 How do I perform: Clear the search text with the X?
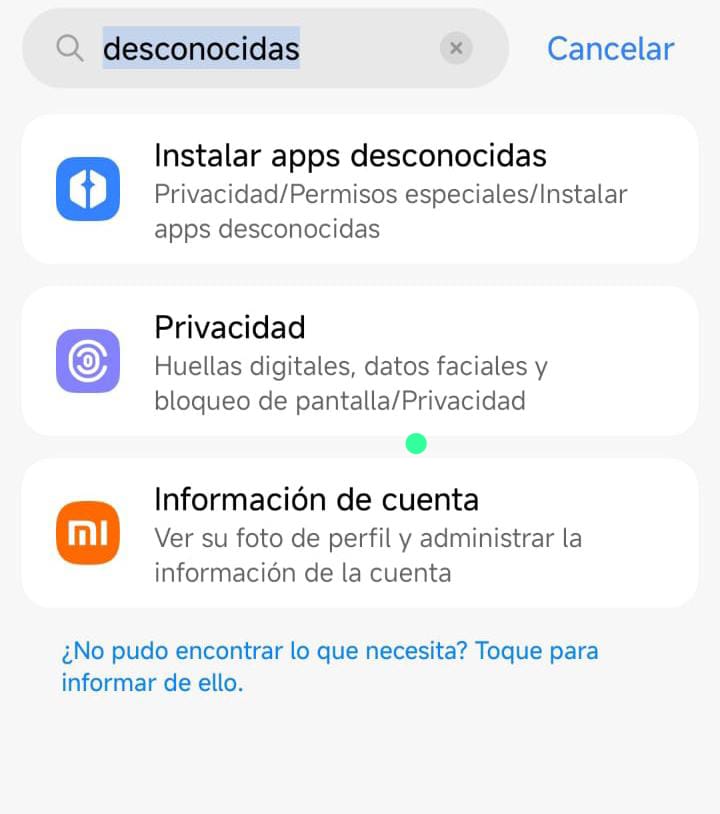(x=456, y=48)
